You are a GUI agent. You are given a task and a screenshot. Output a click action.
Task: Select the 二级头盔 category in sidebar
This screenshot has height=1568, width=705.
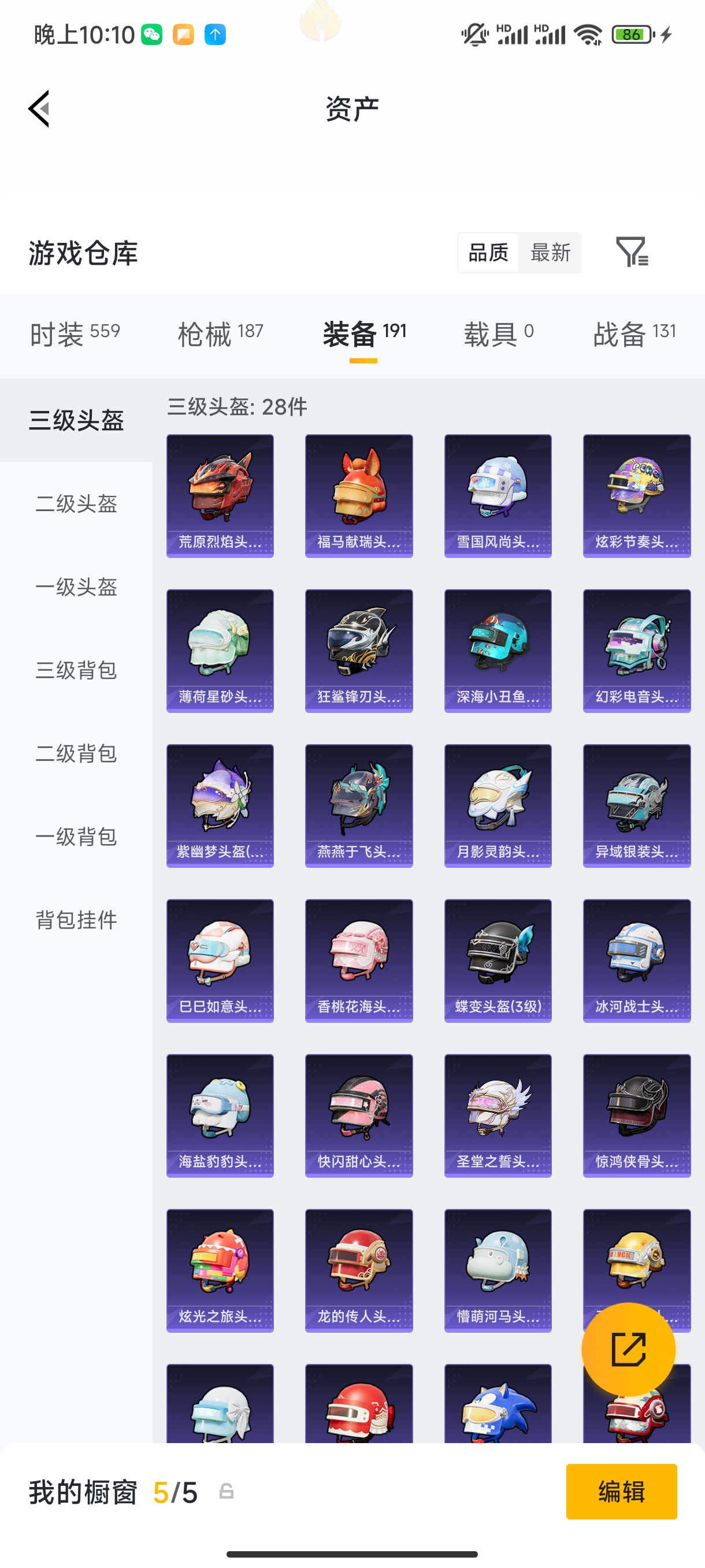click(x=76, y=504)
